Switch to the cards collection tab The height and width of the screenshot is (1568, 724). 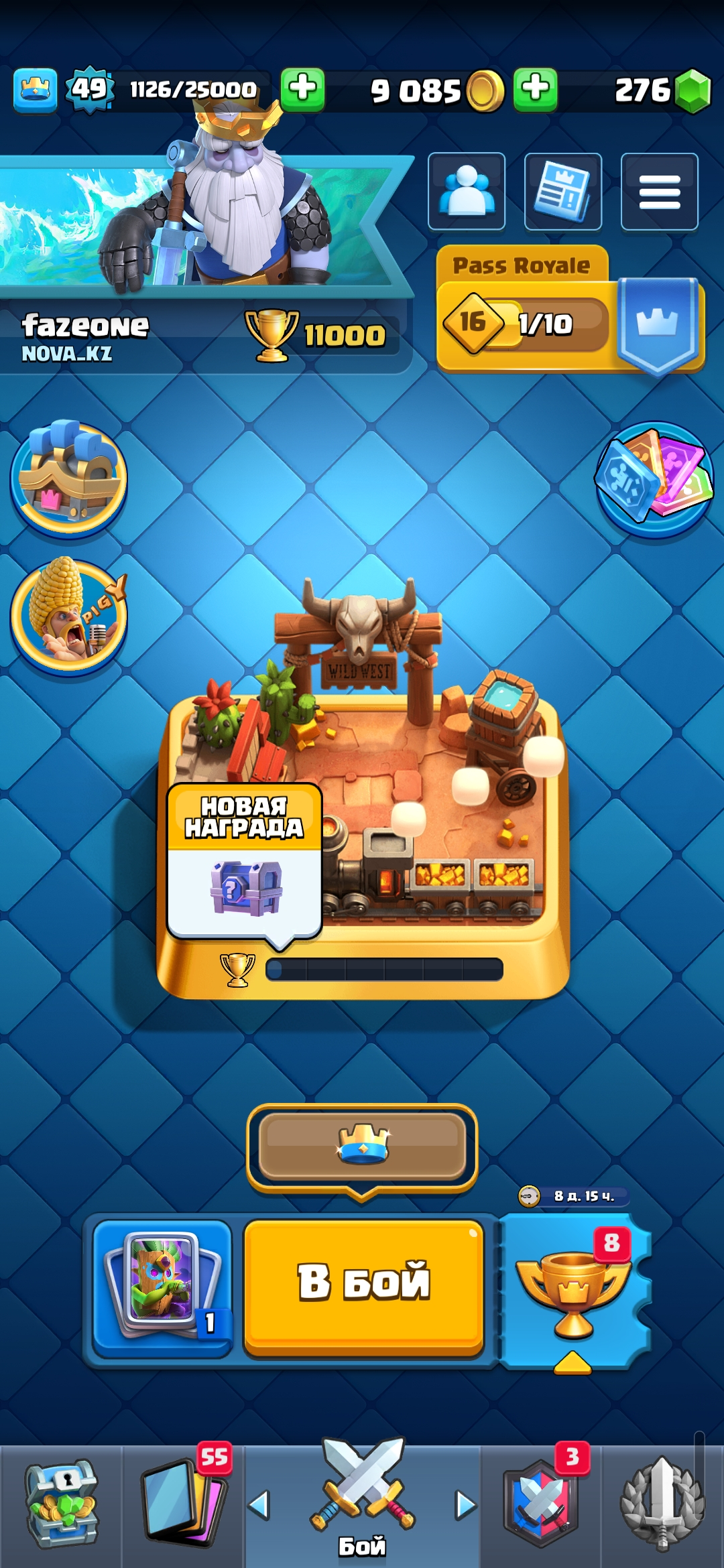[x=183, y=1504]
